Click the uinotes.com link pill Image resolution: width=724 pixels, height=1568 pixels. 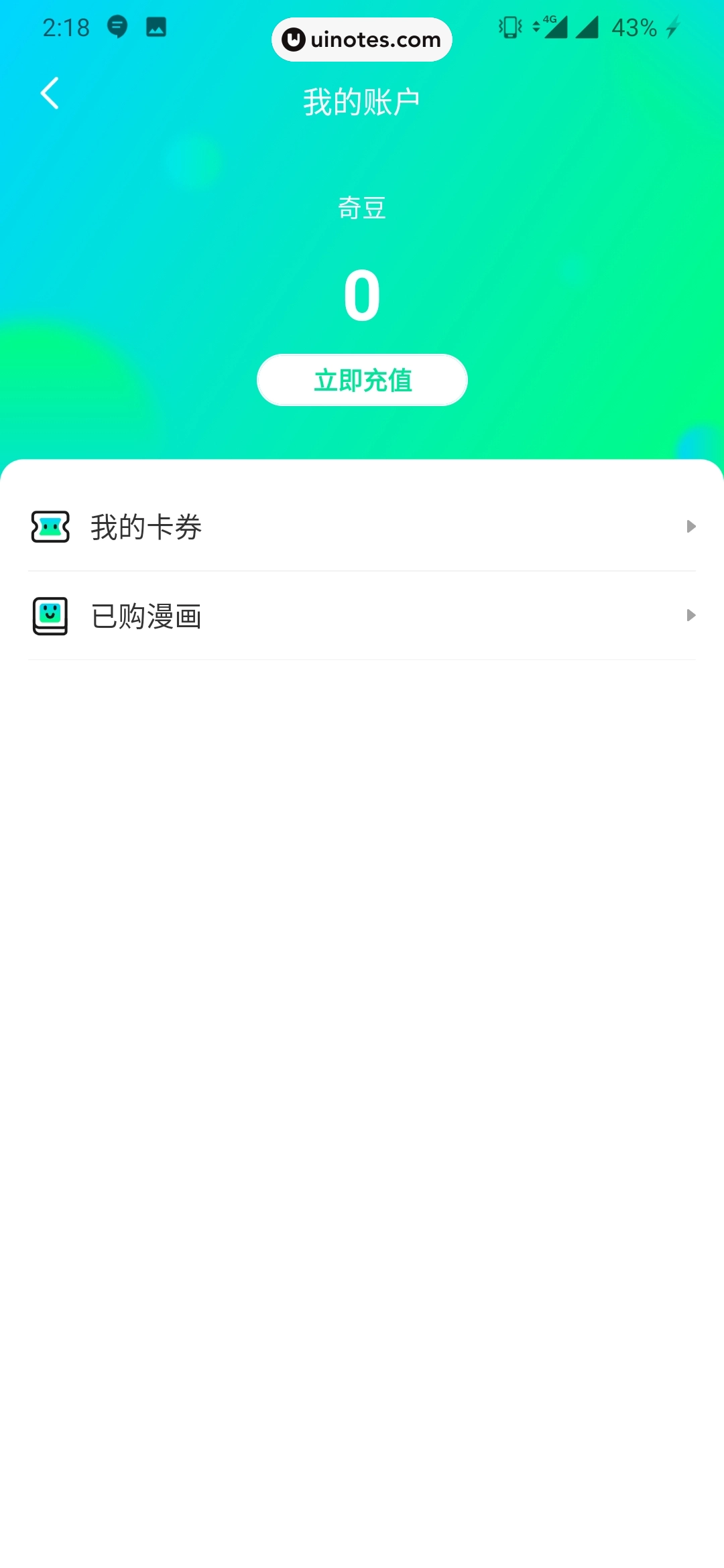click(x=362, y=40)
